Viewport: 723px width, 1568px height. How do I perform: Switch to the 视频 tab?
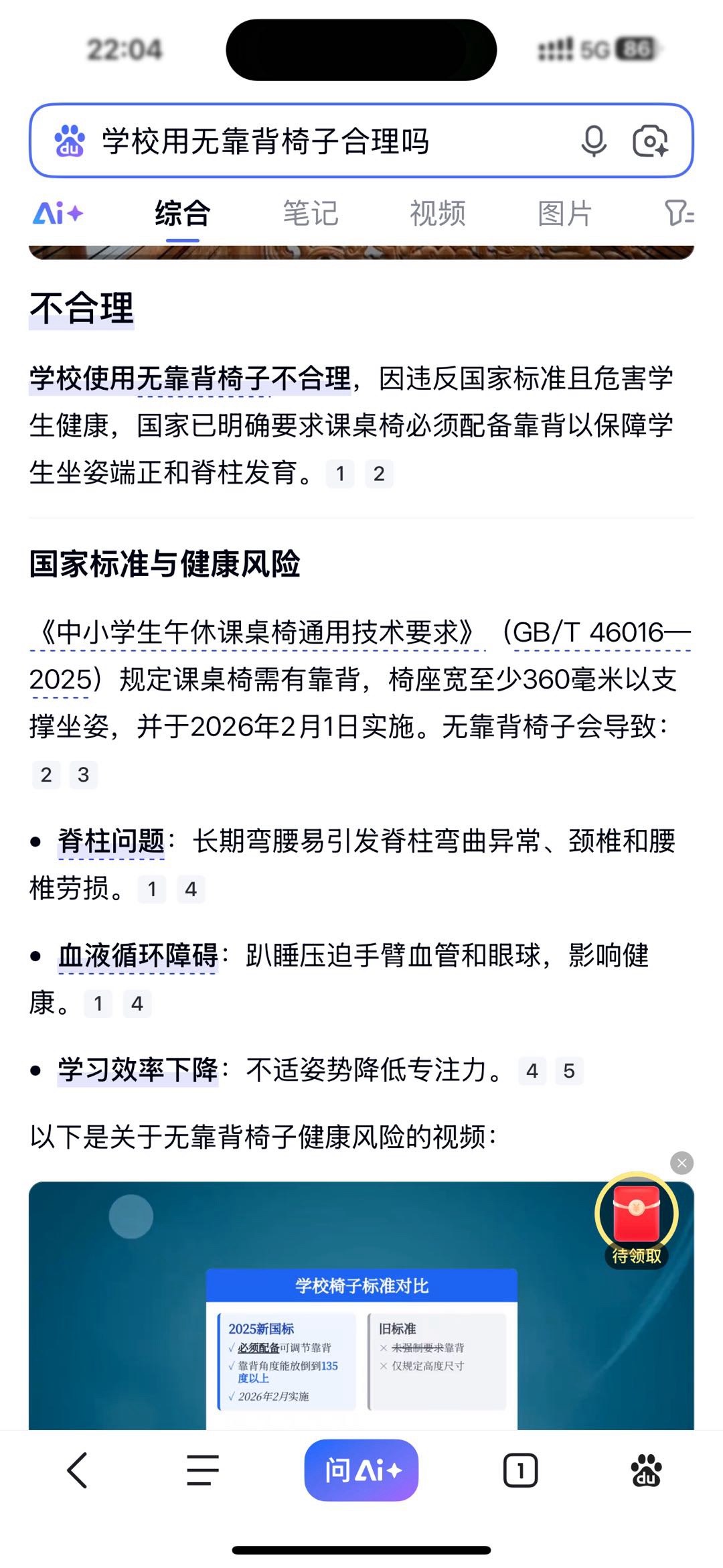tap(437, 214)
